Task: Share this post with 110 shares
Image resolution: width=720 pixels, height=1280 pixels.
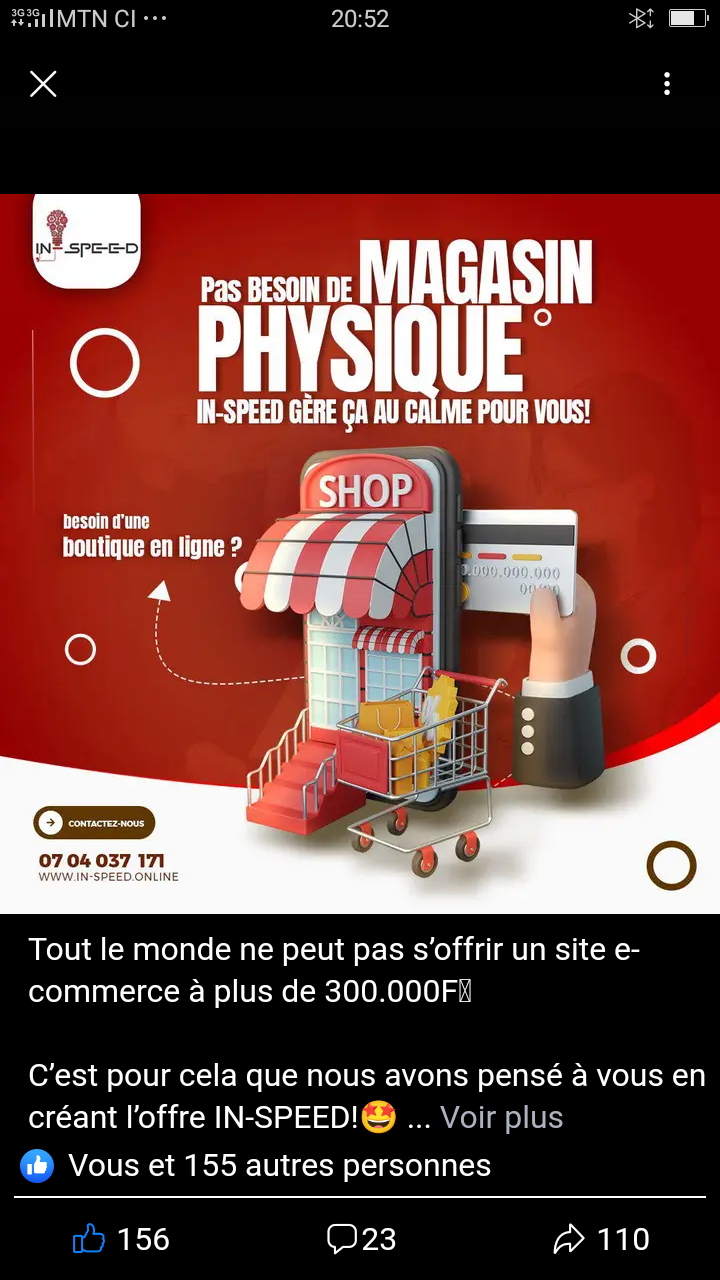Action: (x=601, y=1239)
